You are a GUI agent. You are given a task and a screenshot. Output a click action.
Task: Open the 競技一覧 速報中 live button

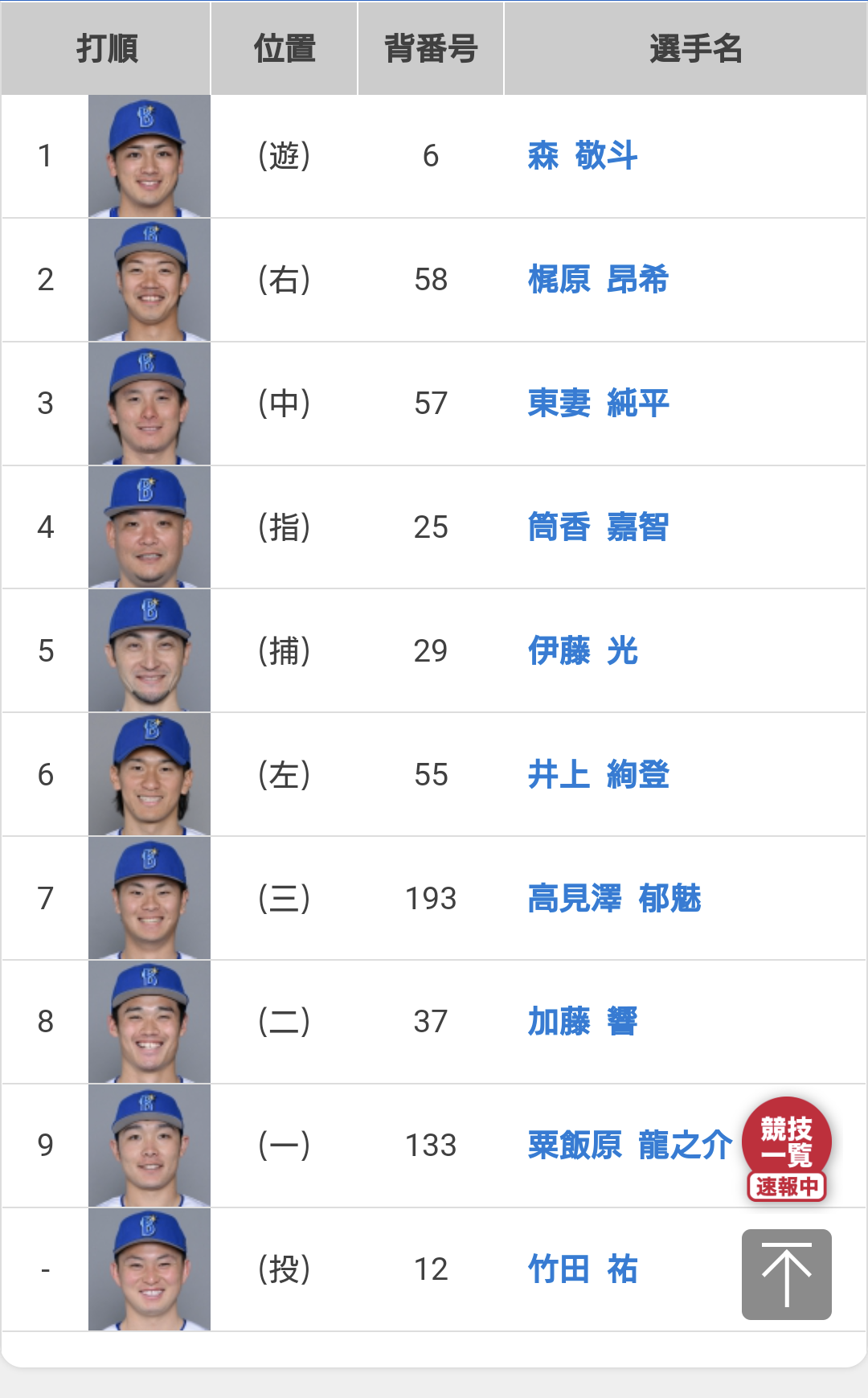786,1149
